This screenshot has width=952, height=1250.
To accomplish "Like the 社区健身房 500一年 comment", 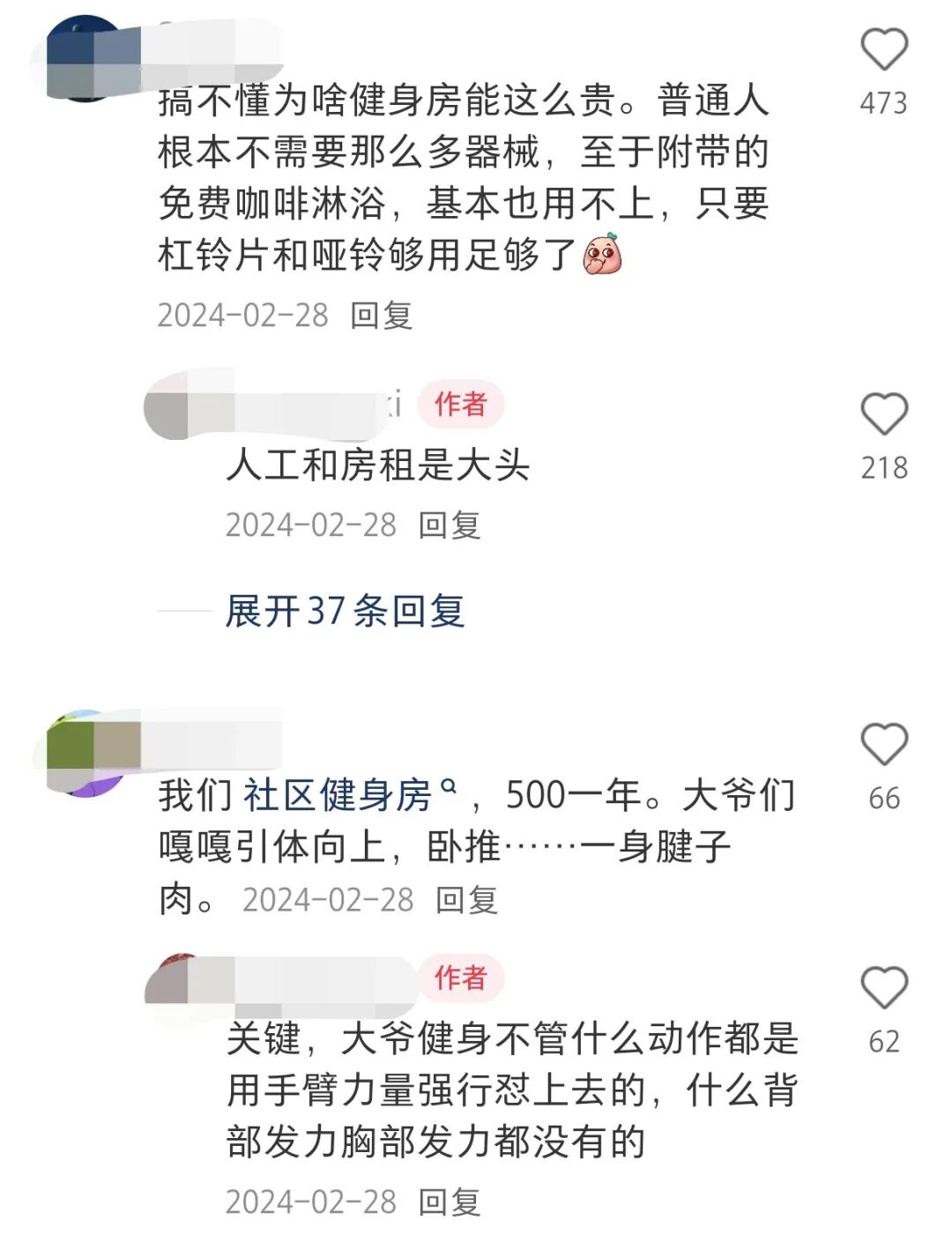I will (883, 745).
